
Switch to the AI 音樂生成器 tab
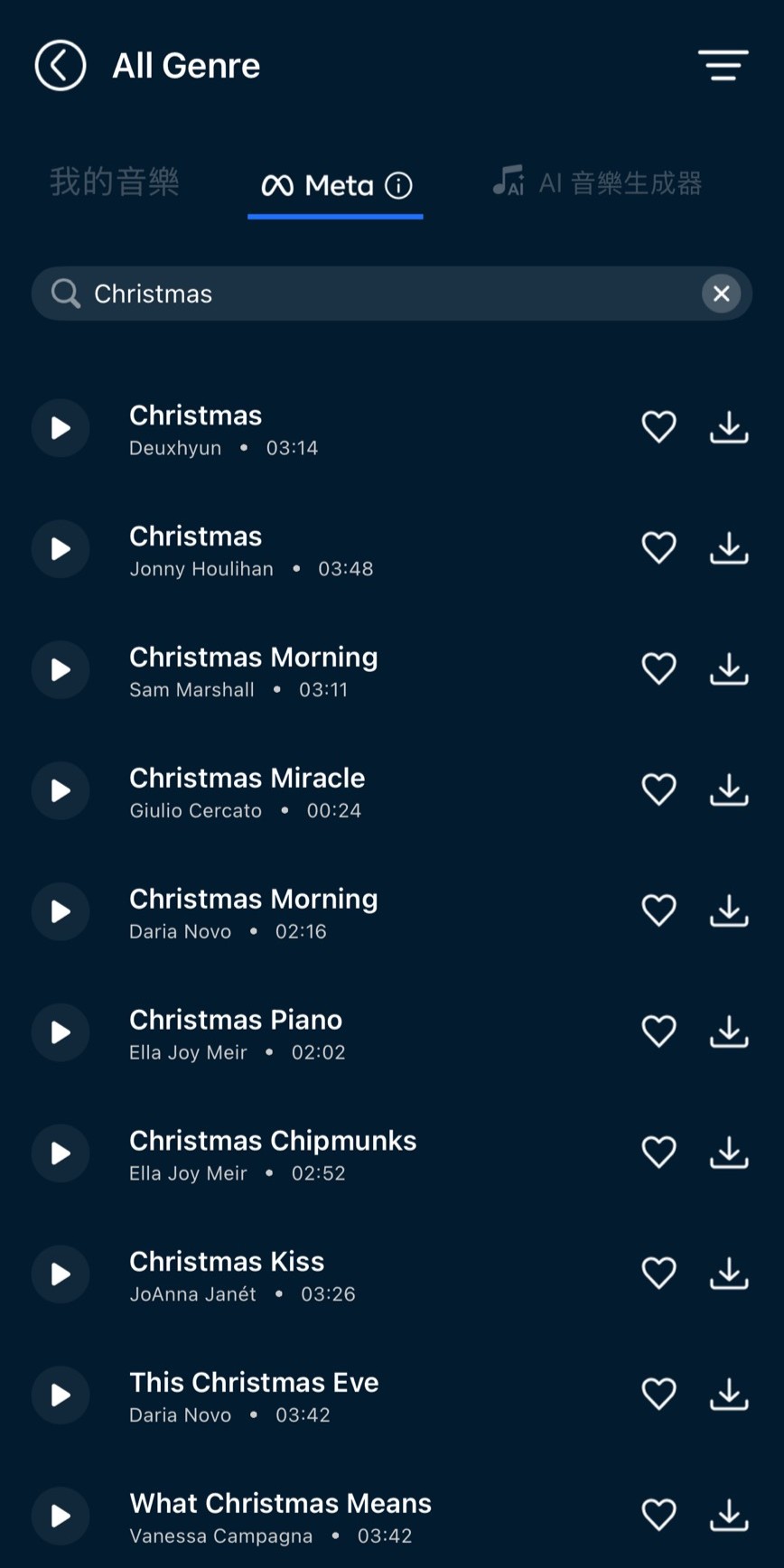598,183
